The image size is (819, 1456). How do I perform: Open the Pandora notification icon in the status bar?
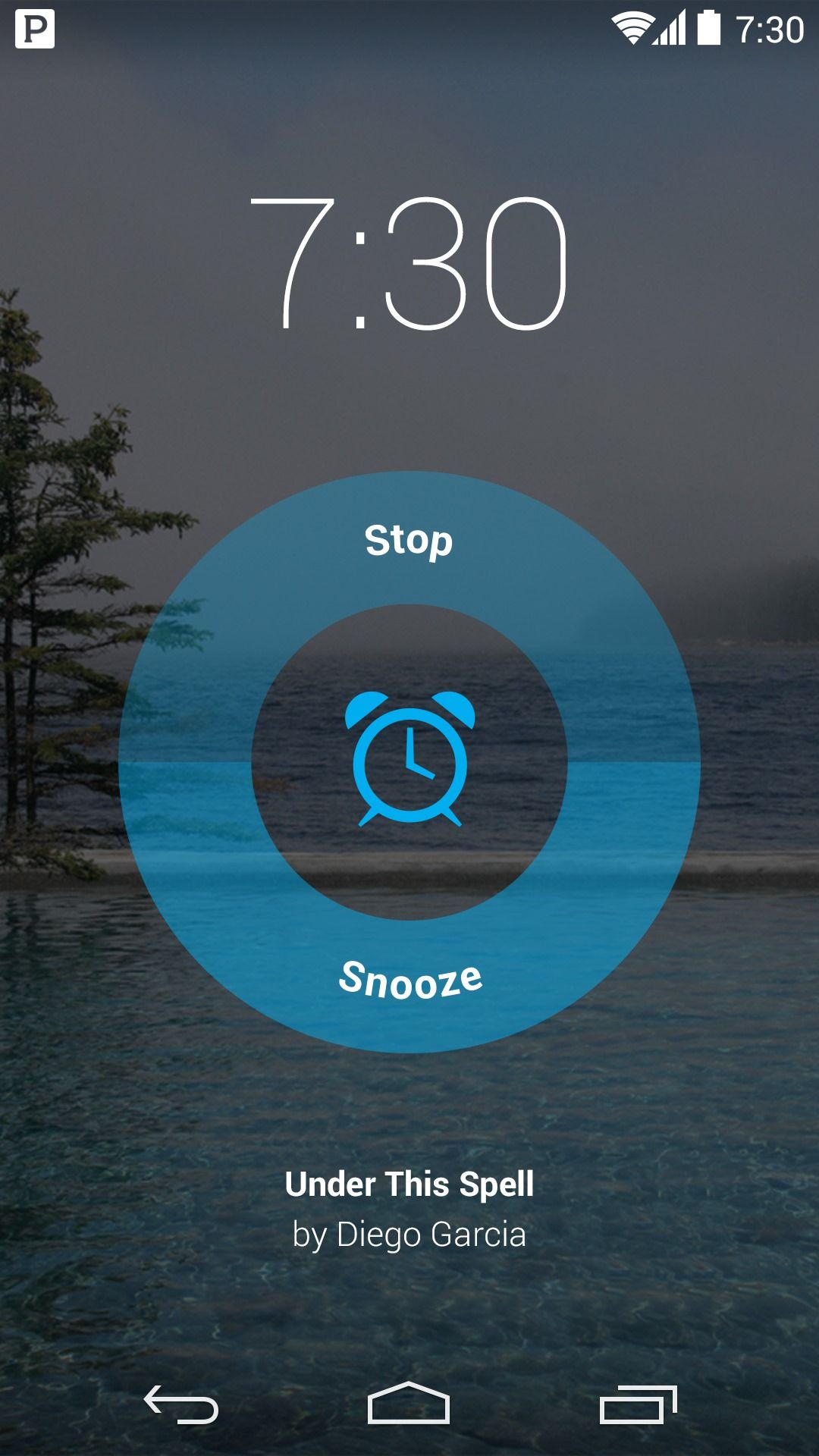coord(36,27)
